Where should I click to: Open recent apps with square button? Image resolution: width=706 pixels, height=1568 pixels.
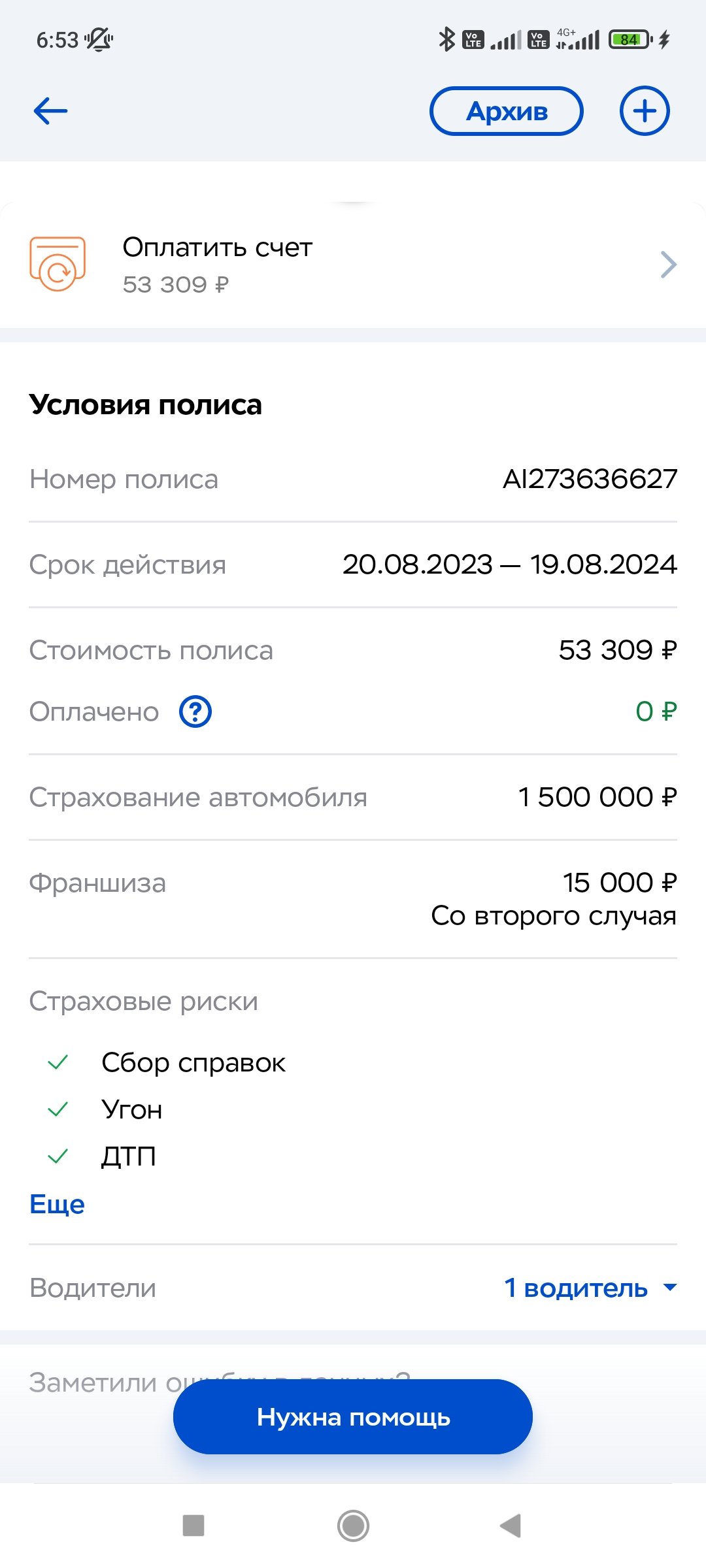(x=193, y=1526)
